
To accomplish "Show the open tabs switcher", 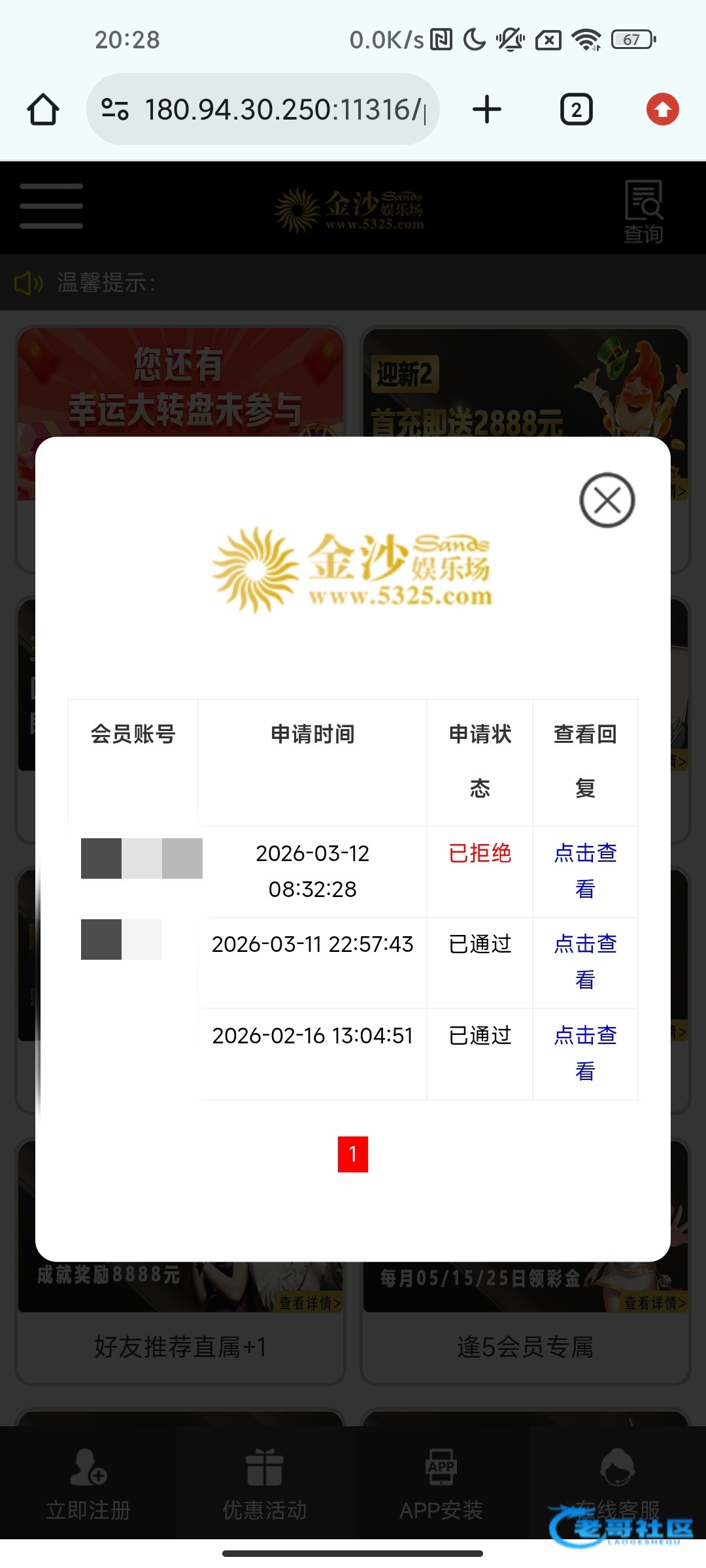I will pyautogui.click(x=576, y=110).
